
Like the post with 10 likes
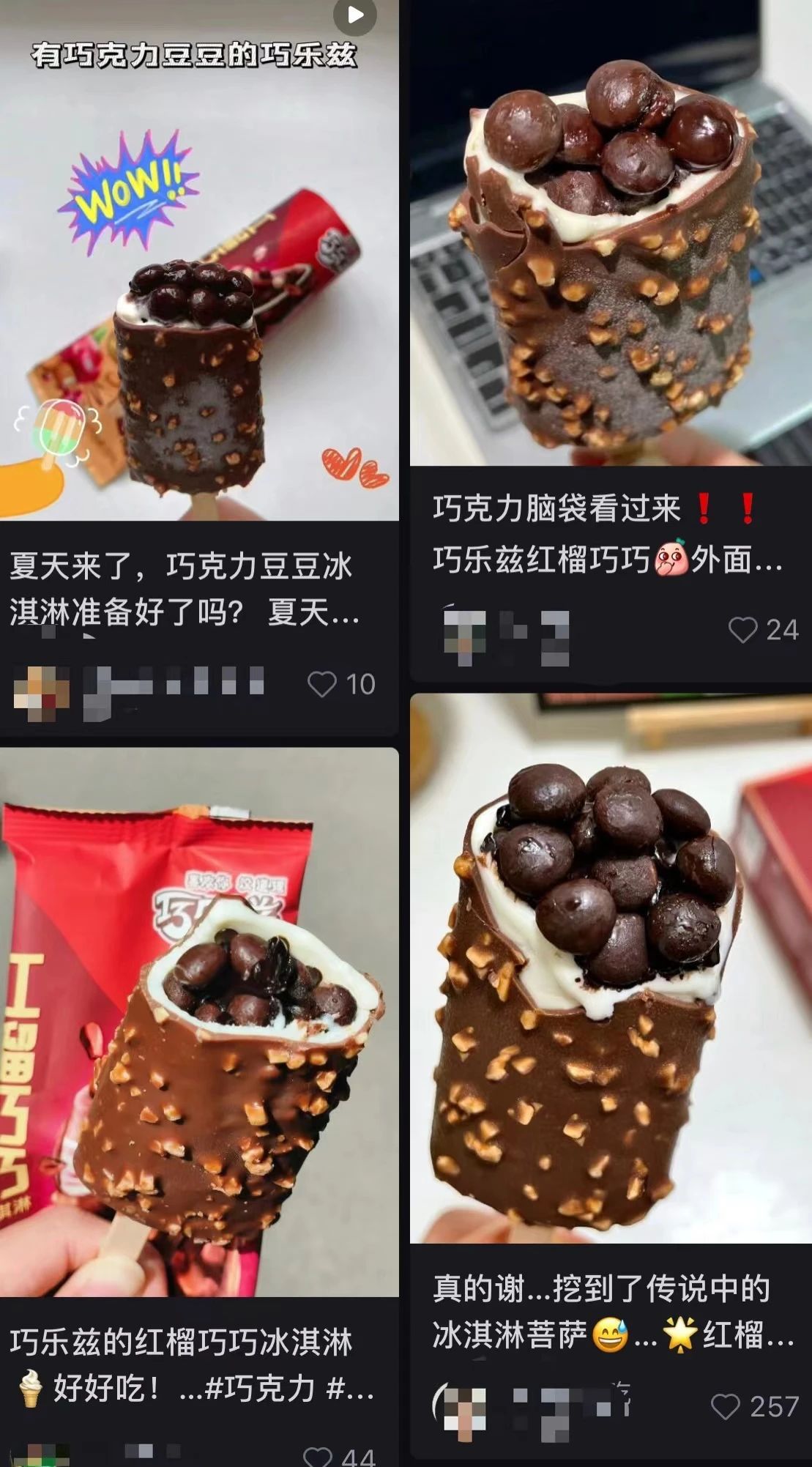pos(321,684)
